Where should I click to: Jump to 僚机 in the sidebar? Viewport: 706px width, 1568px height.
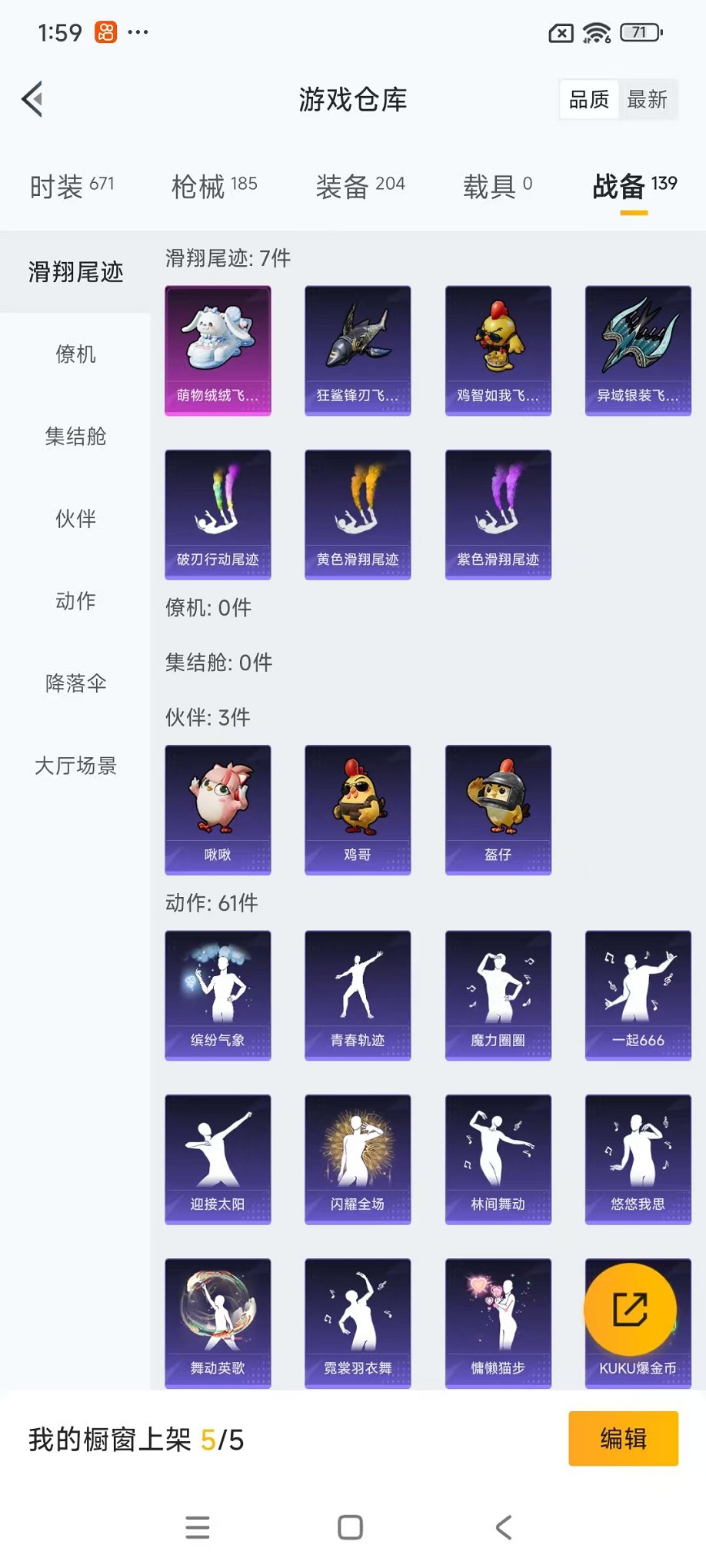75,354
